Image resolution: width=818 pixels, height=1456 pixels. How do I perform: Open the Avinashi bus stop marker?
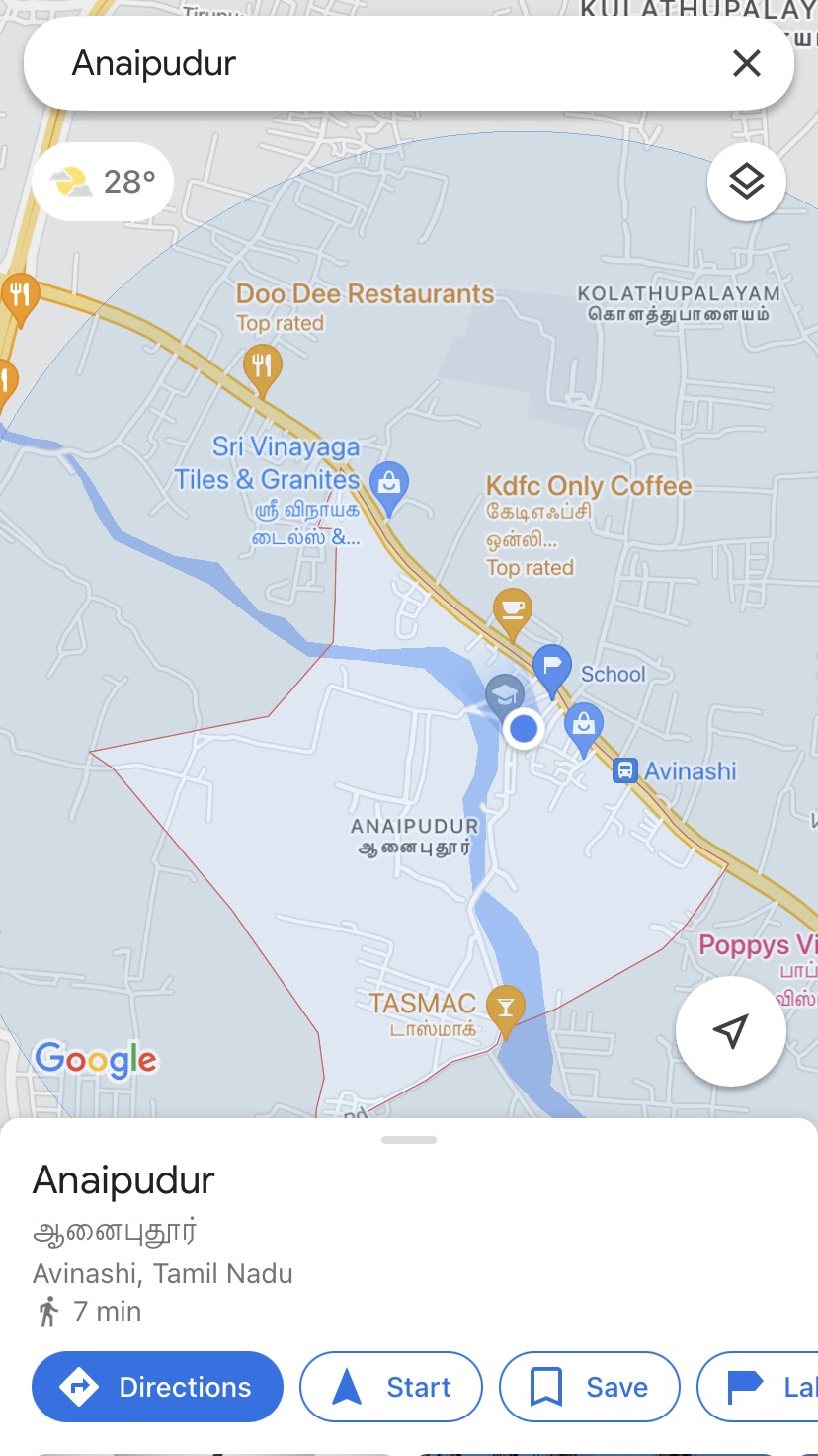click(x=624, y=769)
